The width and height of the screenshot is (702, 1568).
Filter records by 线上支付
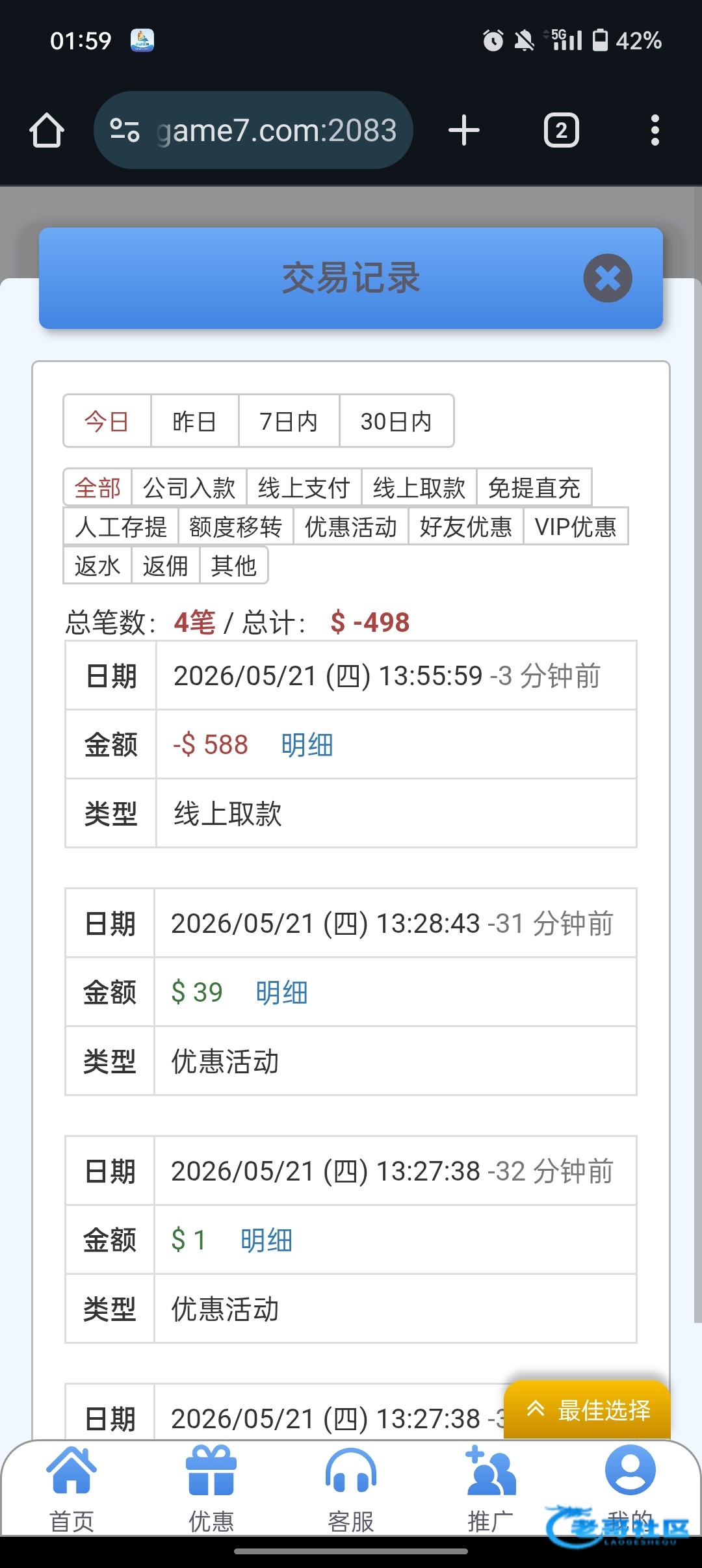(304, 487)
